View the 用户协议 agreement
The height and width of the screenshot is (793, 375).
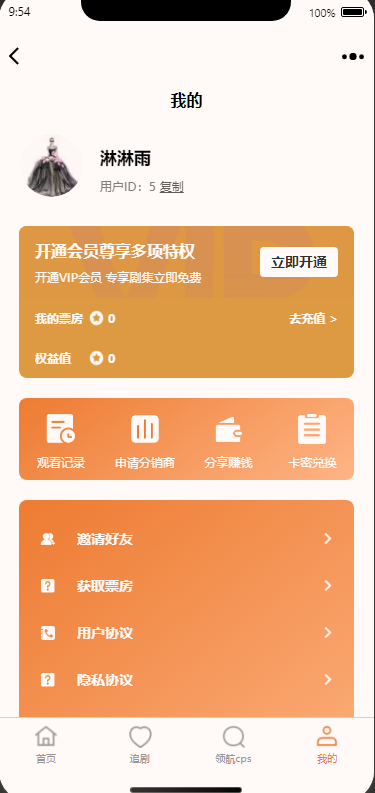186,633
